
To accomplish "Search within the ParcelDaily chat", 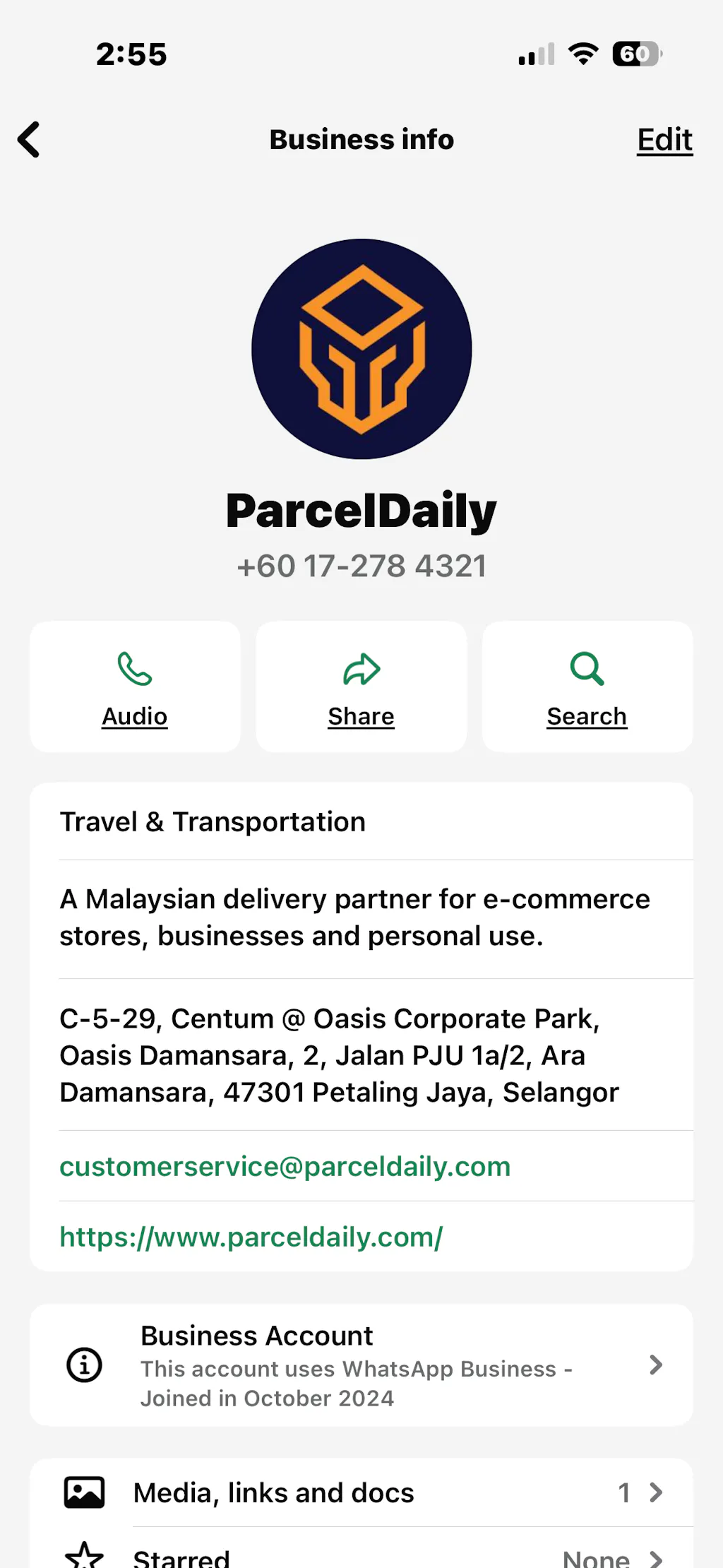I will point(587,687).
